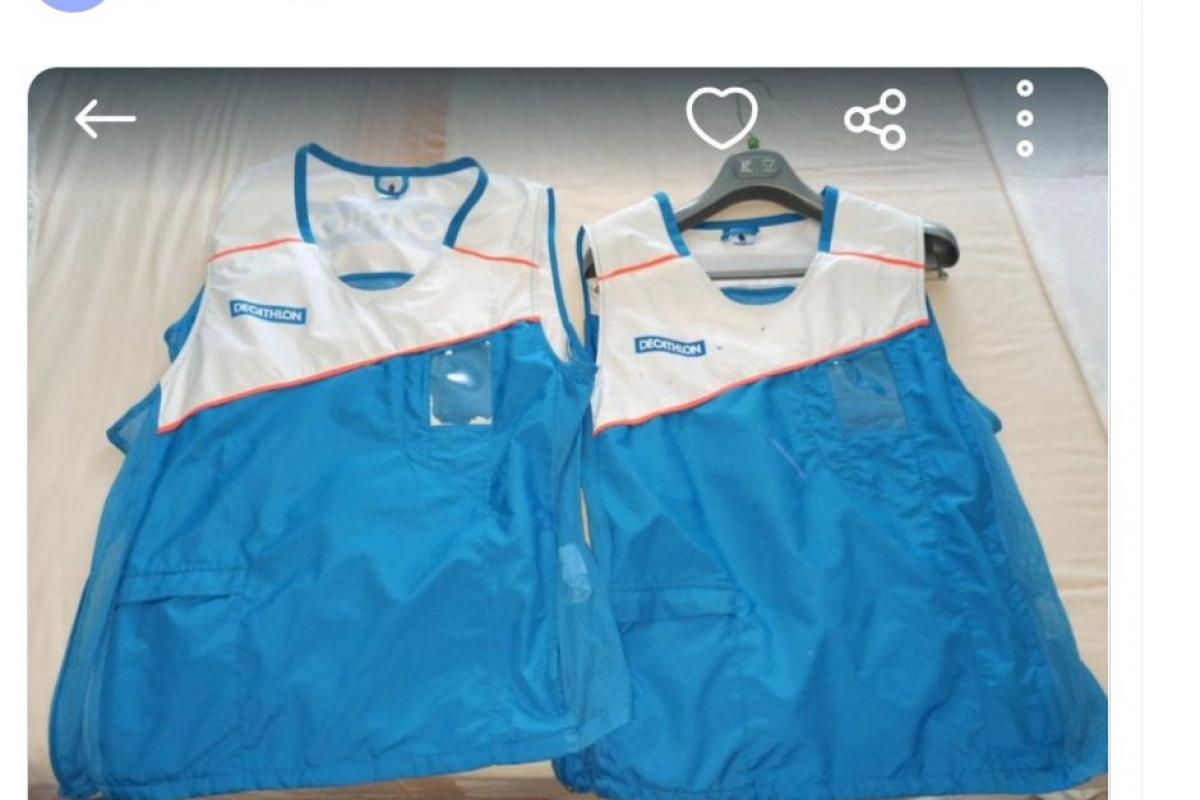Share this listing
The width and height of the screenshot is (1200, 800).
tap(875, 120)
